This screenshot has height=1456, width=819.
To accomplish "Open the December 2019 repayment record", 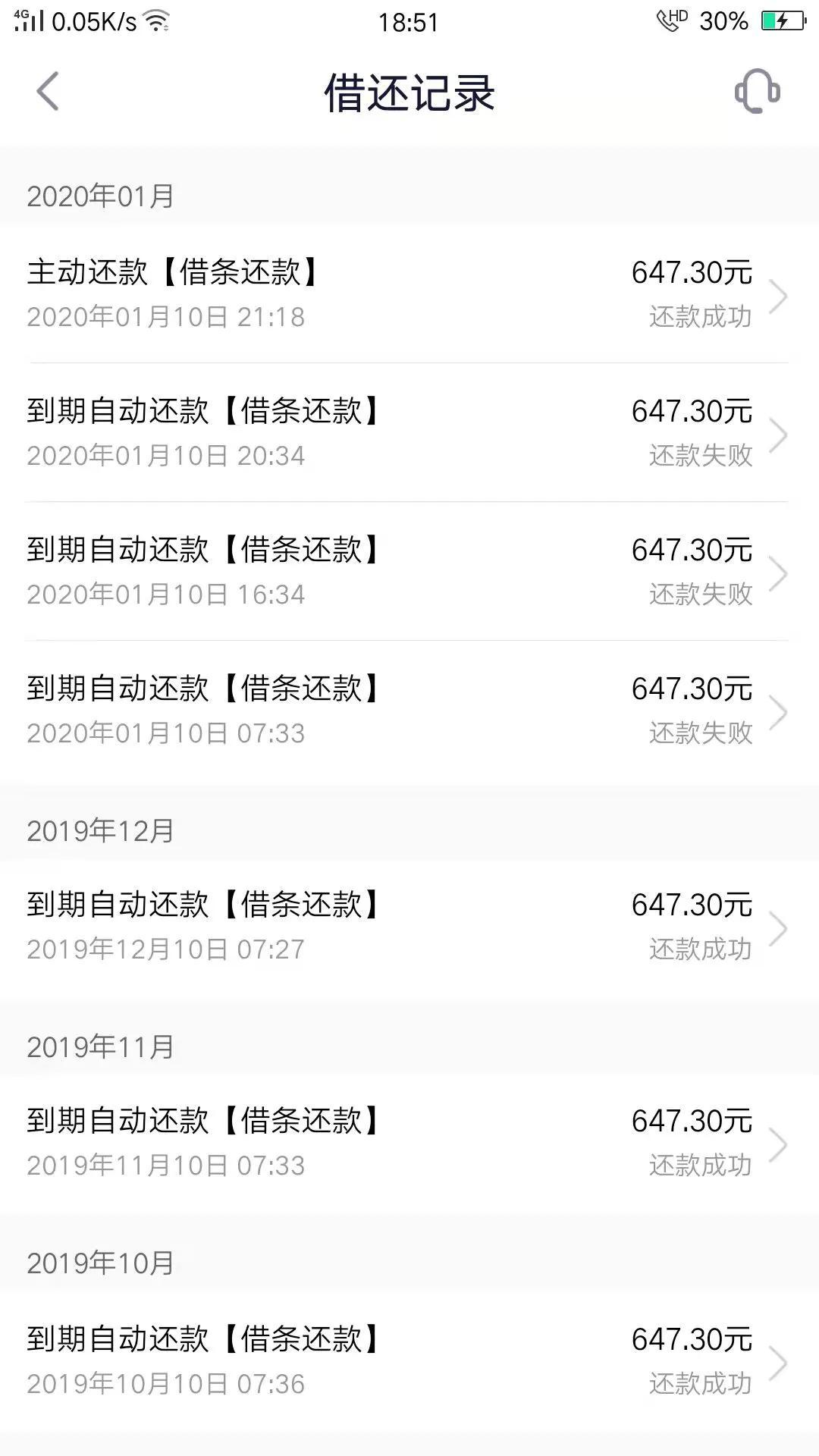I will [409, 926].
